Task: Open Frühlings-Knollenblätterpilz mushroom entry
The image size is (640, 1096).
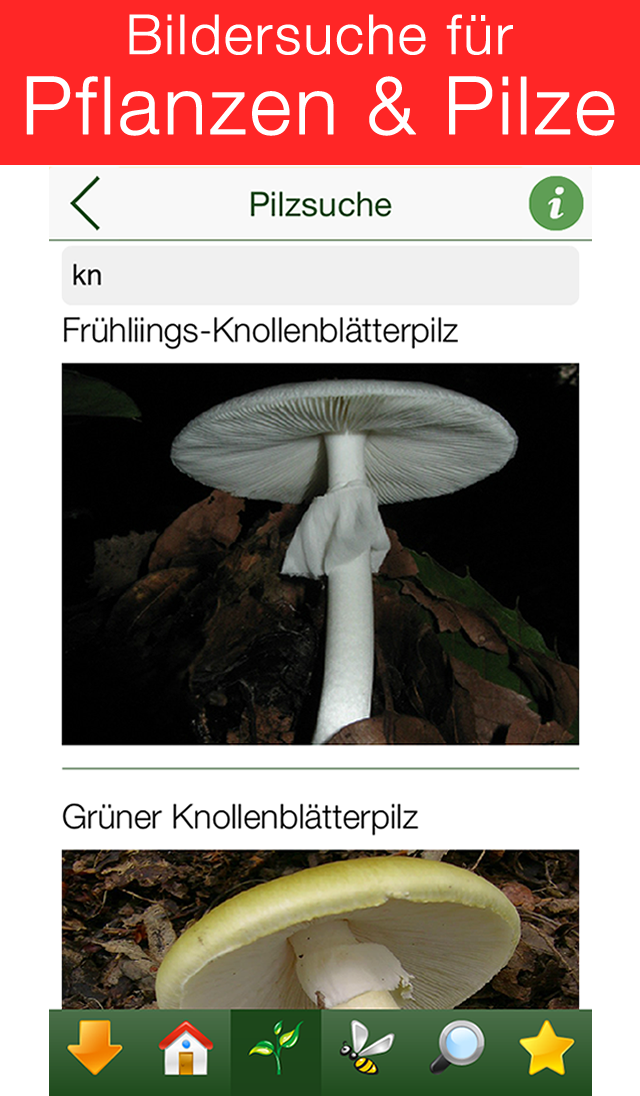Action: pos(320,553)
